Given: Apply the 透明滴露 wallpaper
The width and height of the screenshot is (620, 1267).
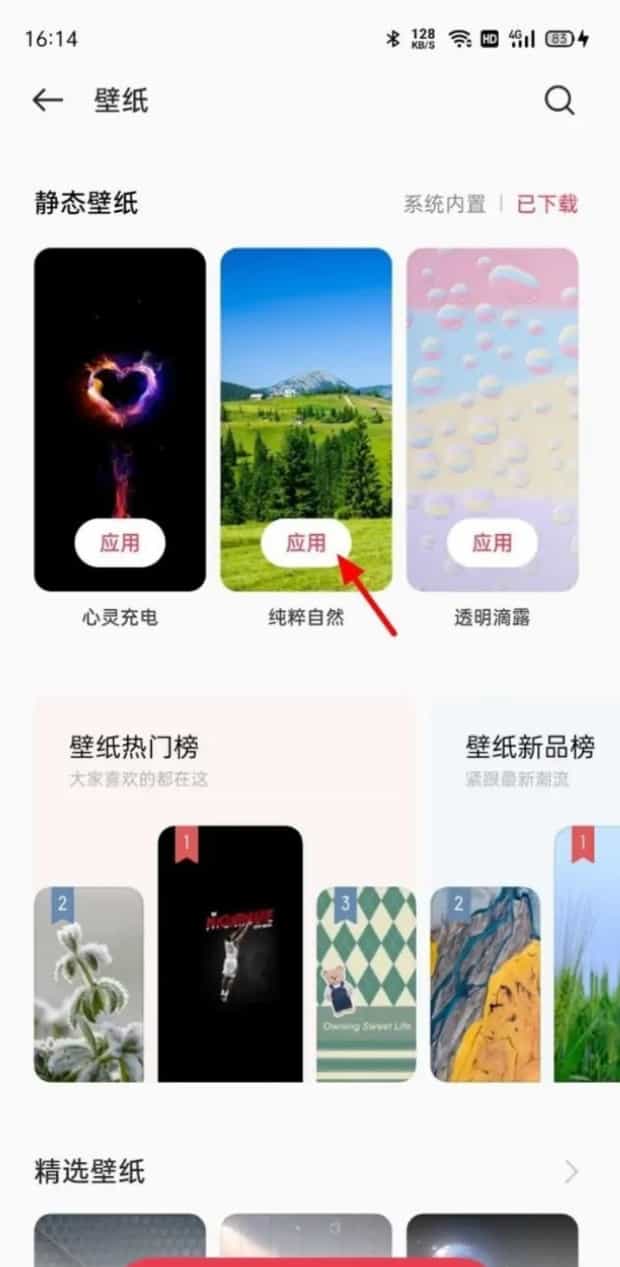Looking at the screenshot, I should click(492, 543).
